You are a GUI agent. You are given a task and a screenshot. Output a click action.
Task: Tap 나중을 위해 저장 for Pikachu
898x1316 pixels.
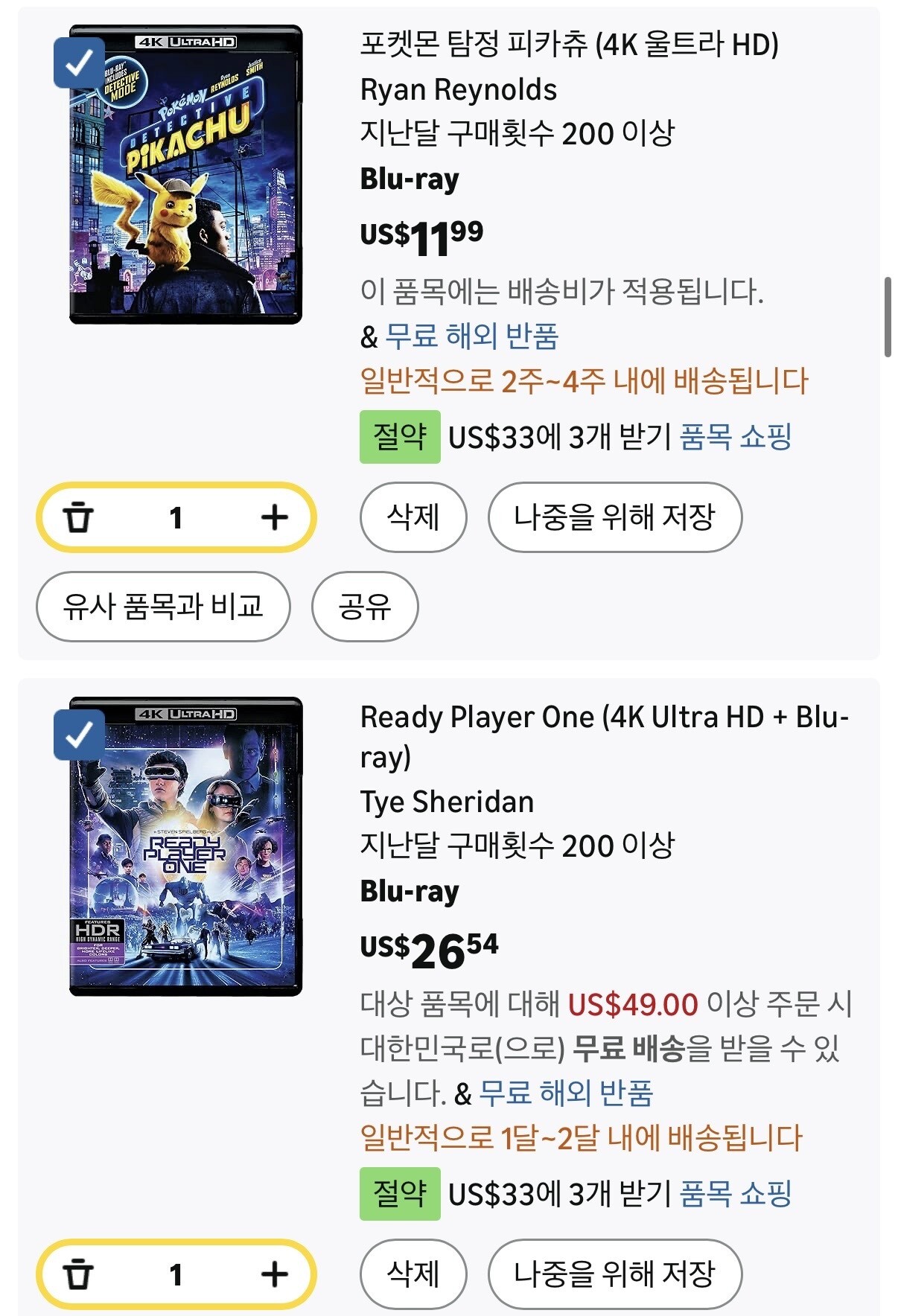click(x=614, y=517)
